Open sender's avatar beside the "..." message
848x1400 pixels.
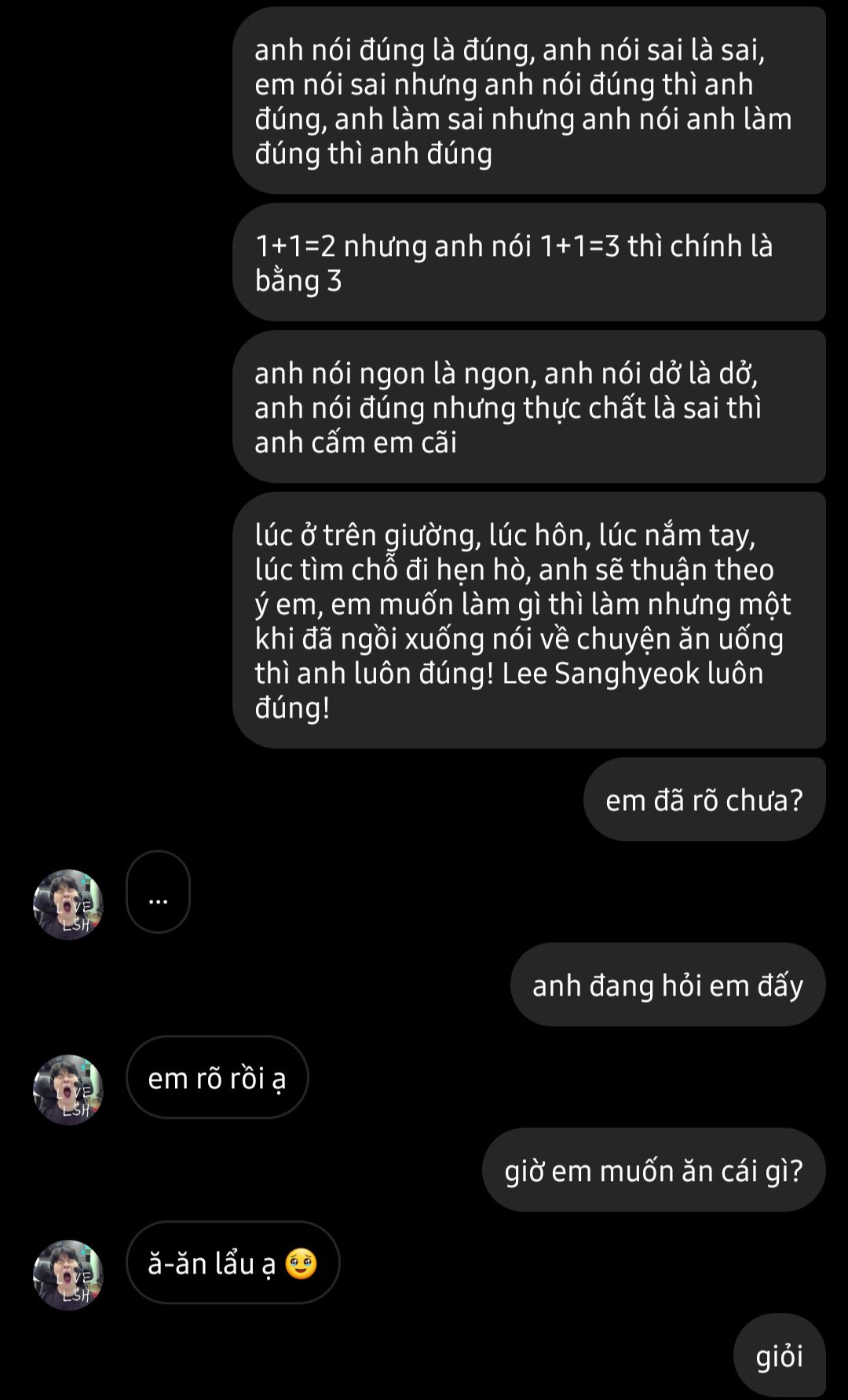(68, 904)
